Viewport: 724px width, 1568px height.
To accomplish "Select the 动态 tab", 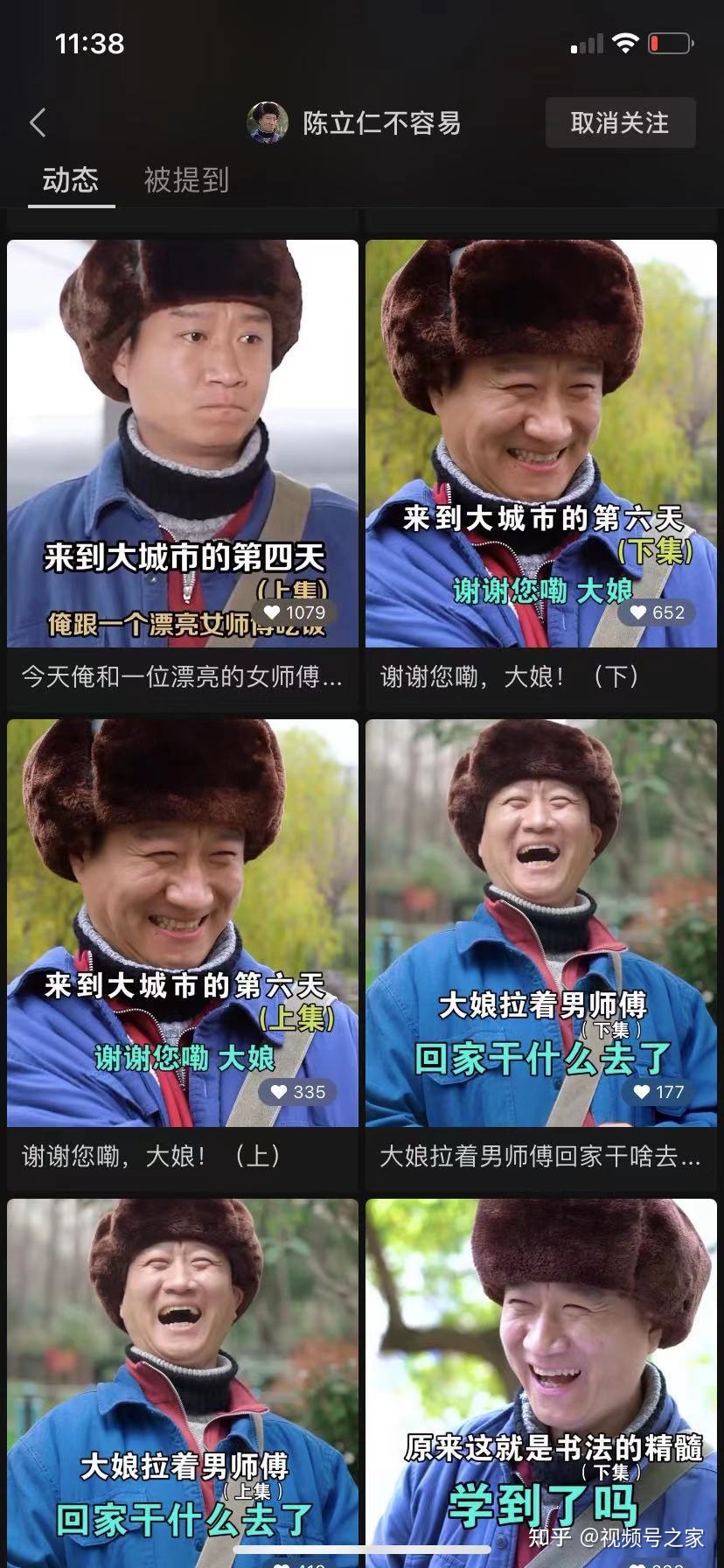I will (x=71, y=180).
